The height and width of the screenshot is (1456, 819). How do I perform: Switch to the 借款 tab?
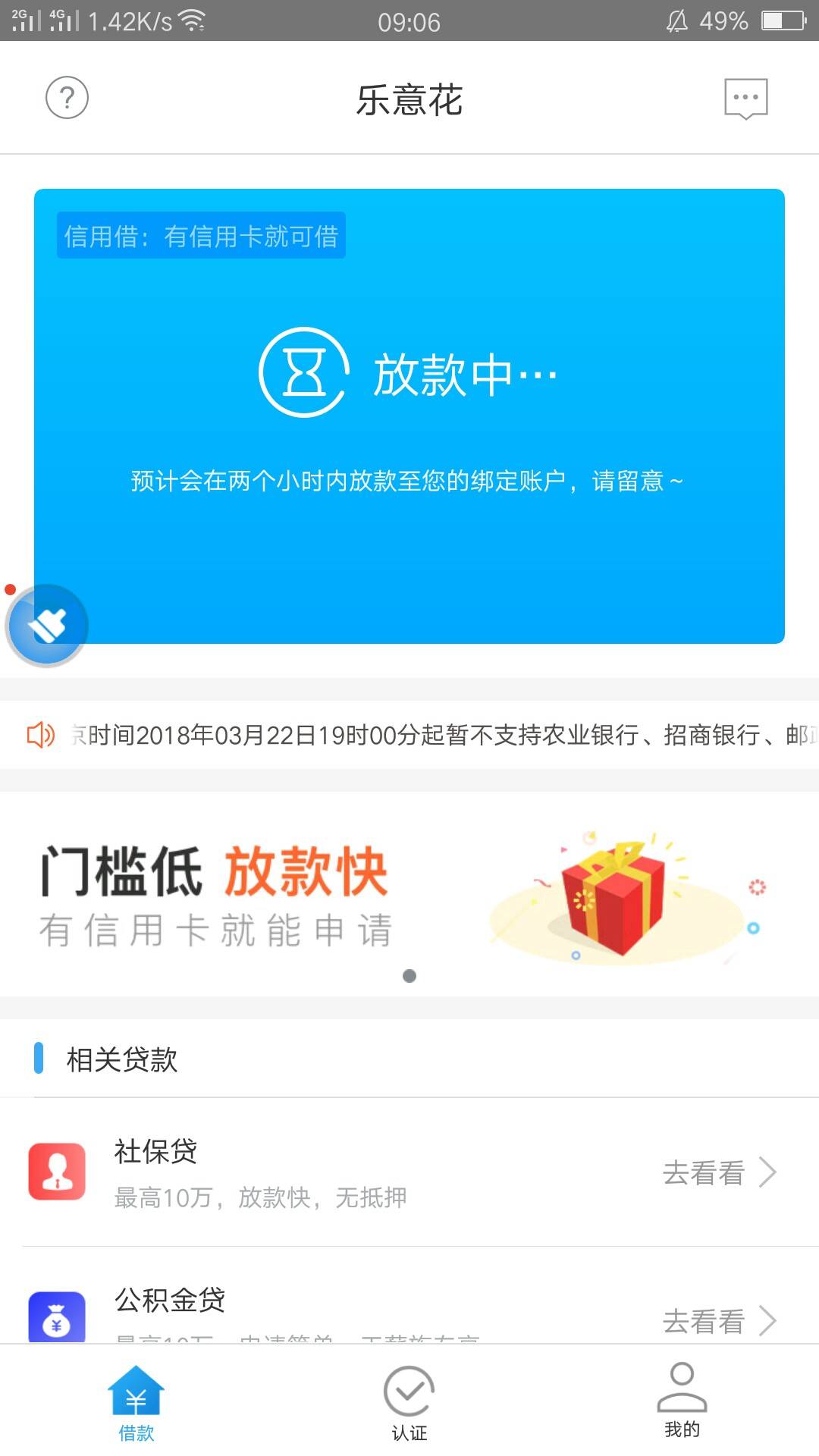point(136,1404)
